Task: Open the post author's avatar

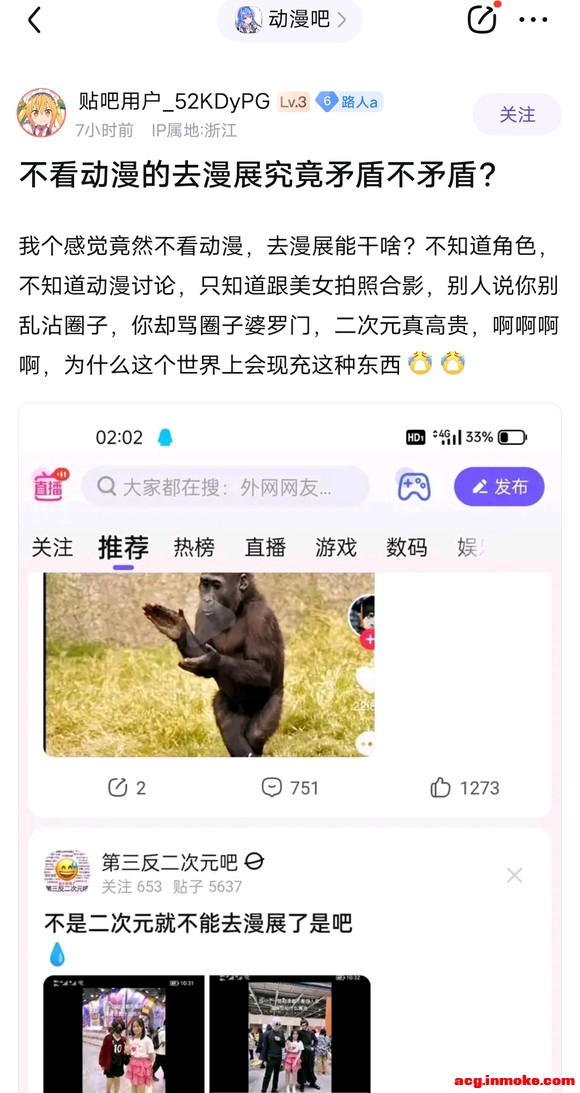Action: click(41, 113)
